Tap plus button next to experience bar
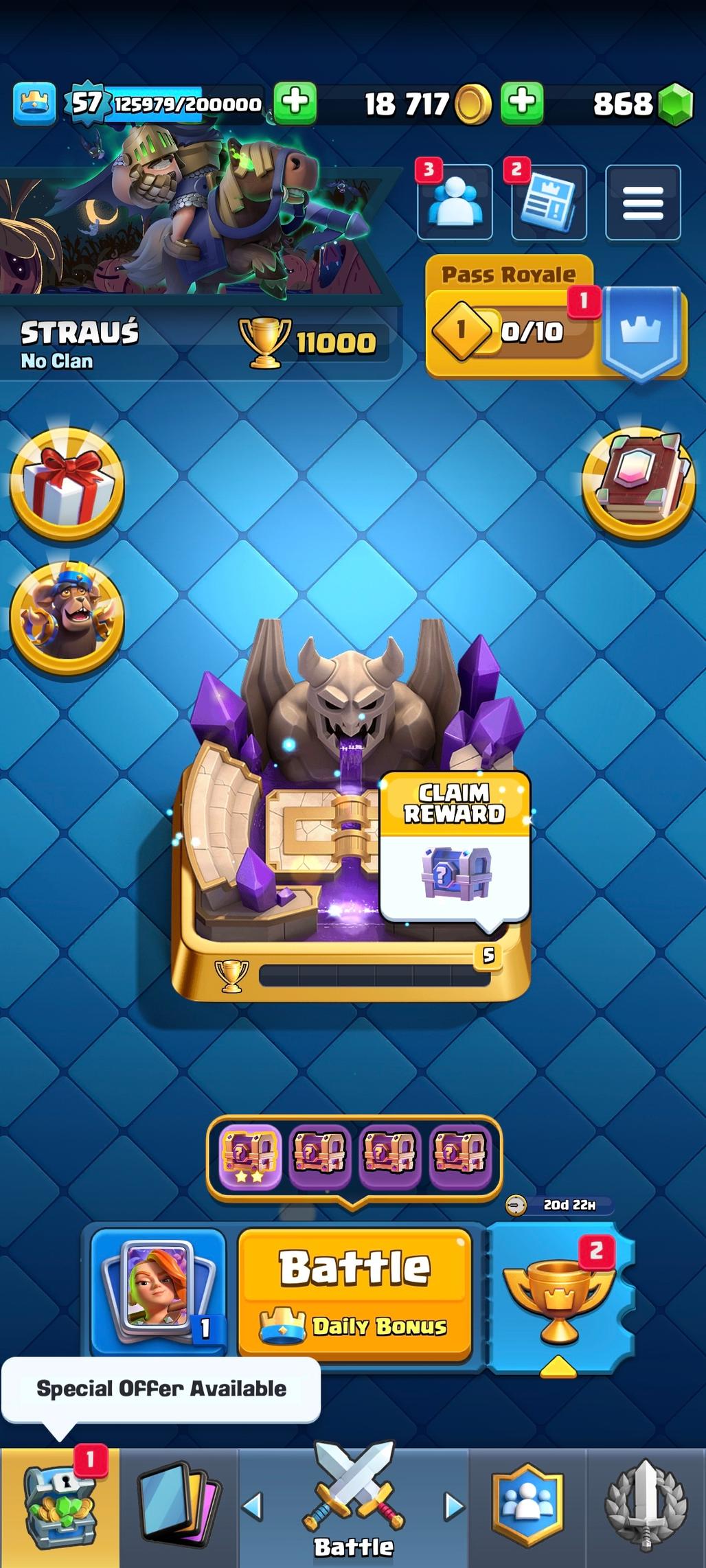The width and height of the screenshot is (706, 1568). [295, 104]
